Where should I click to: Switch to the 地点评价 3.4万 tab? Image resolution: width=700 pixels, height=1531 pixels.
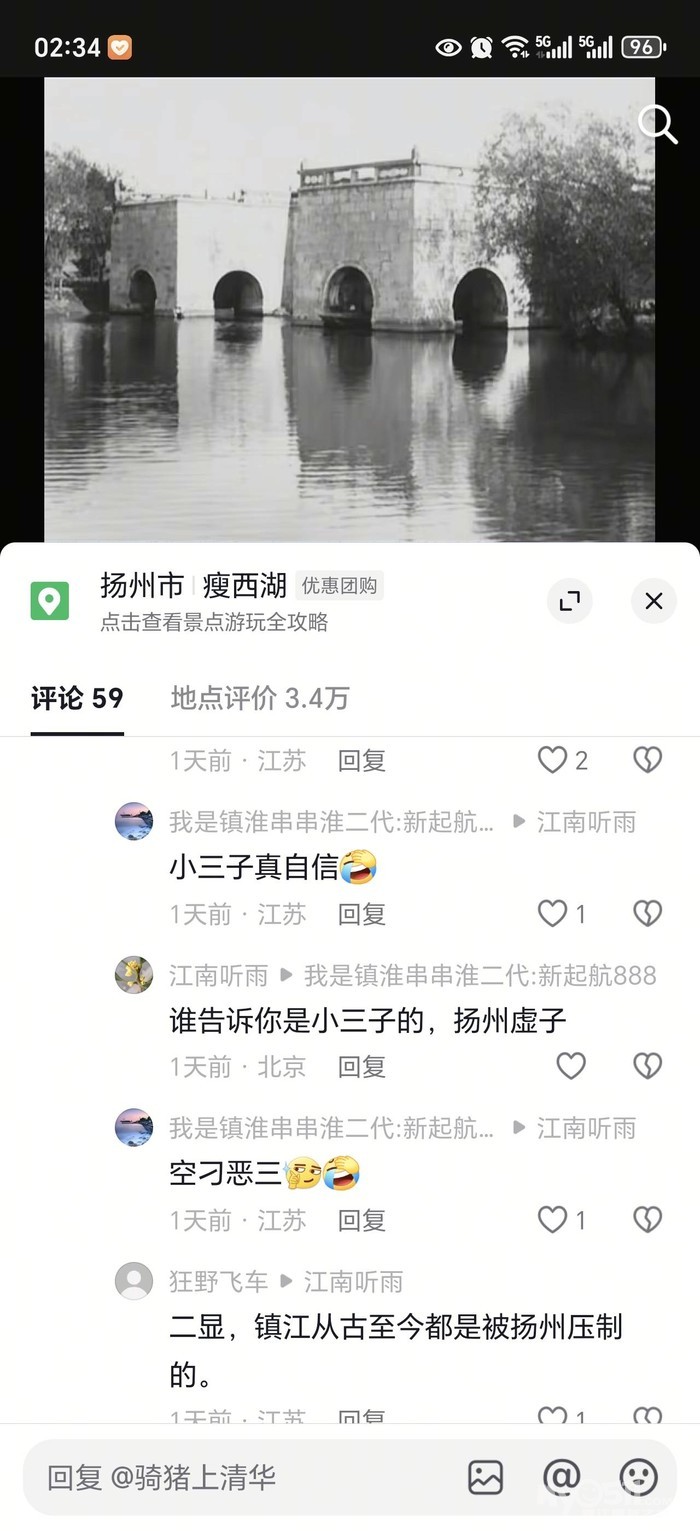(260, 698)
